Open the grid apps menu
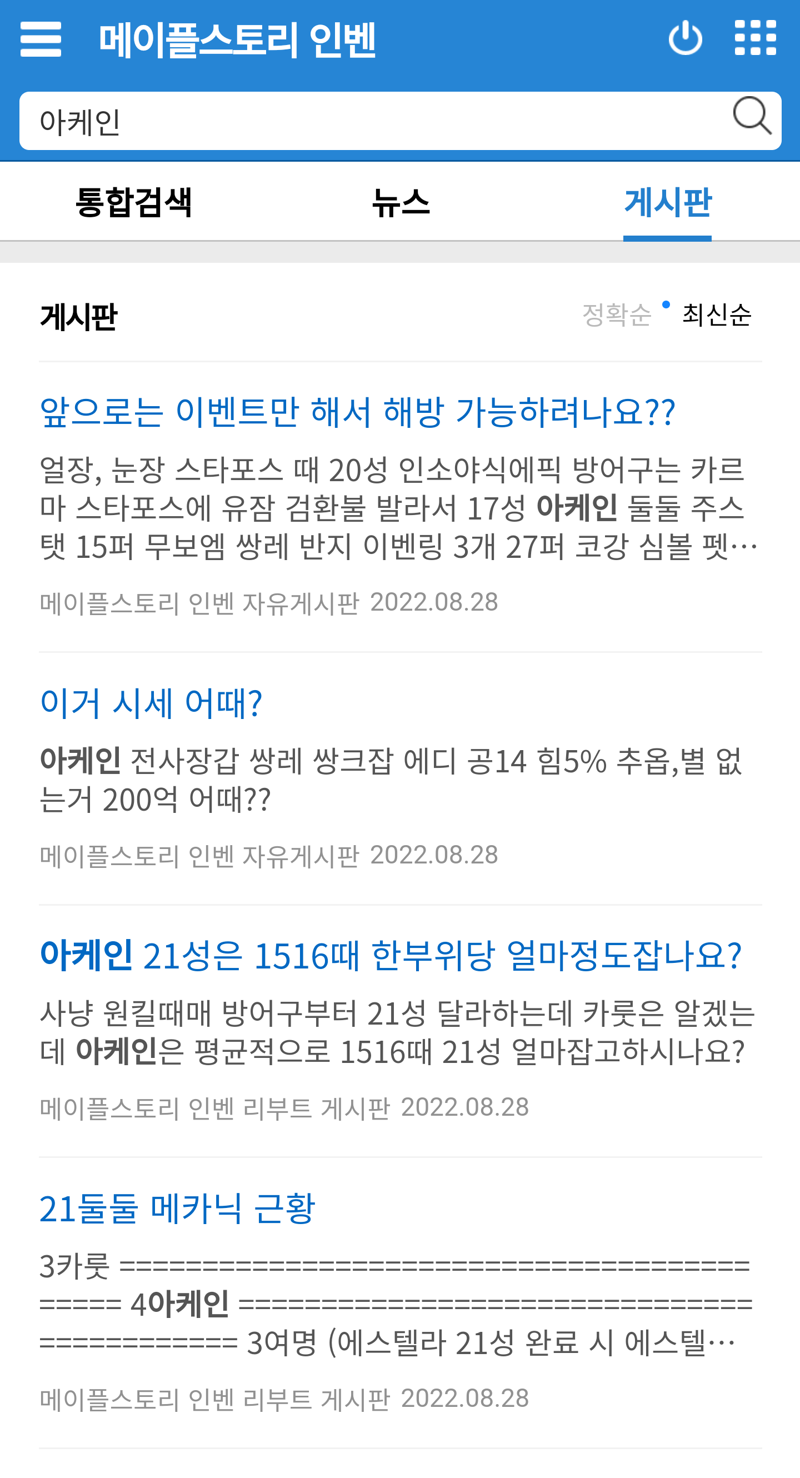 pos(755,38)
